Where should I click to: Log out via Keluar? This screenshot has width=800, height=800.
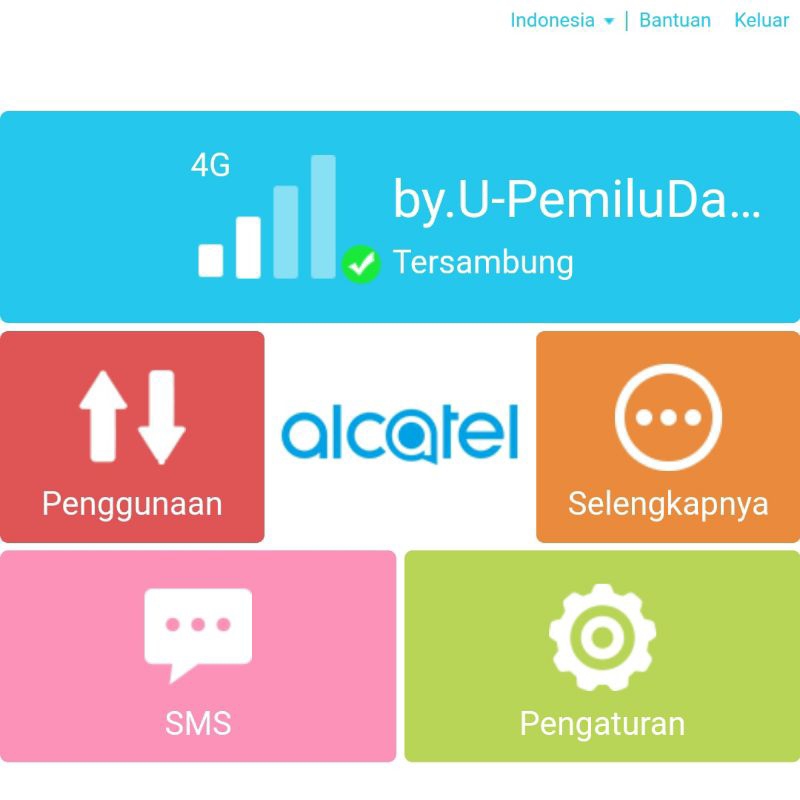[761, 20]
